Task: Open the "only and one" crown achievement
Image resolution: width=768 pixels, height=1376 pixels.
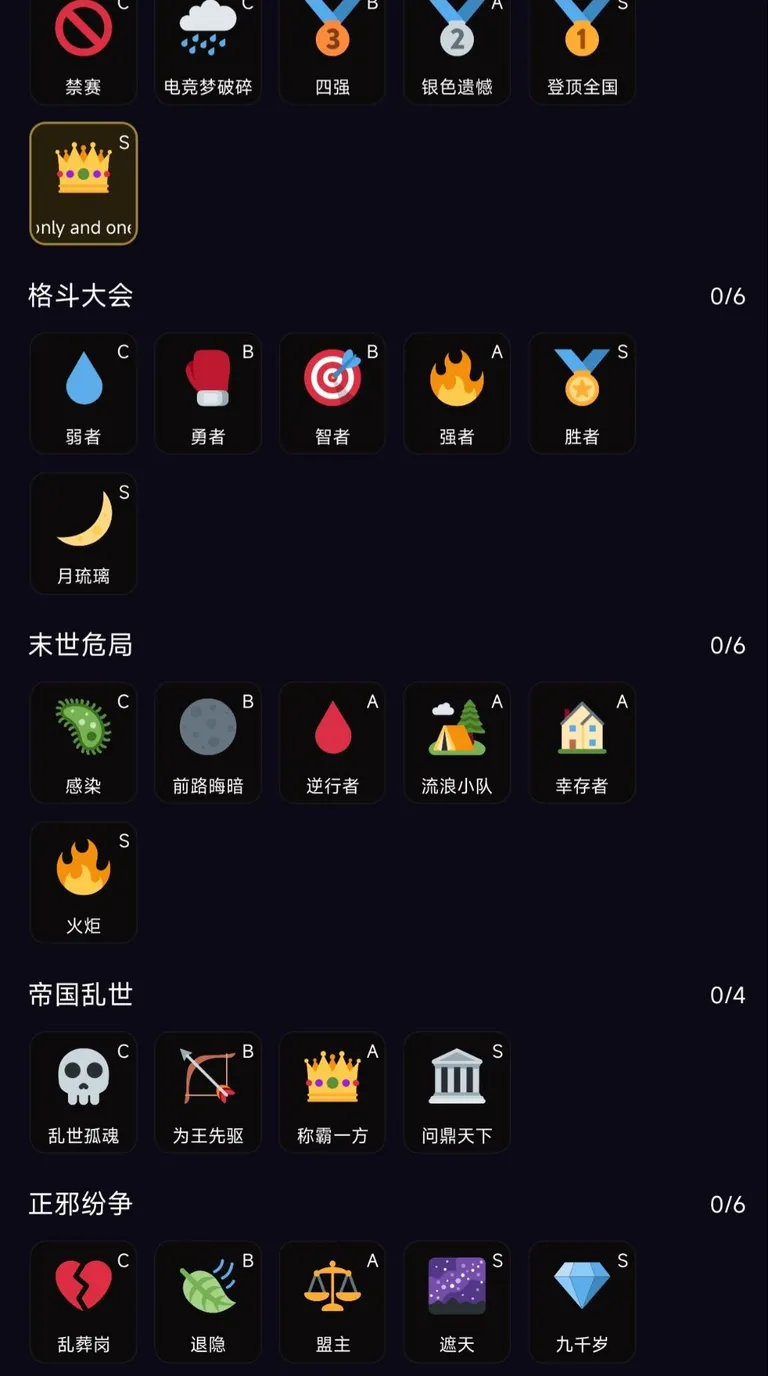Action: point(83,183)
